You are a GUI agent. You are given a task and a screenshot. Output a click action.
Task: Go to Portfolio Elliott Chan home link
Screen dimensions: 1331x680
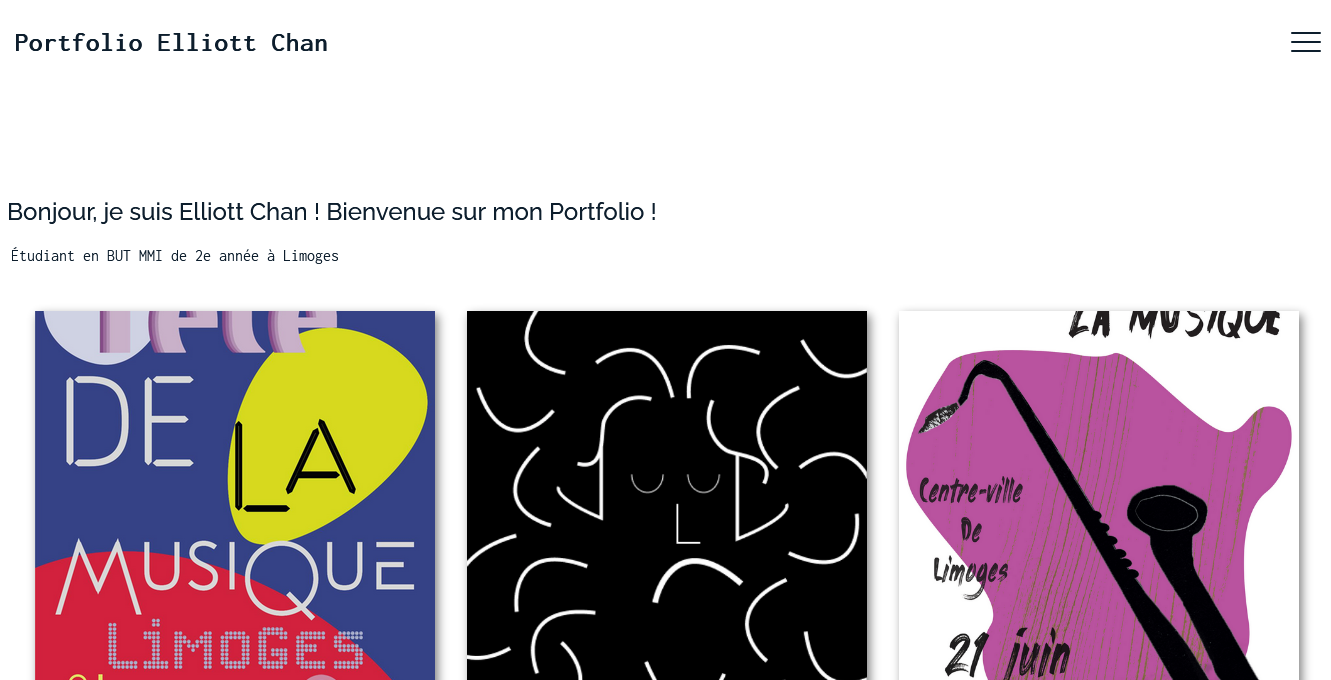pos(171,43)
